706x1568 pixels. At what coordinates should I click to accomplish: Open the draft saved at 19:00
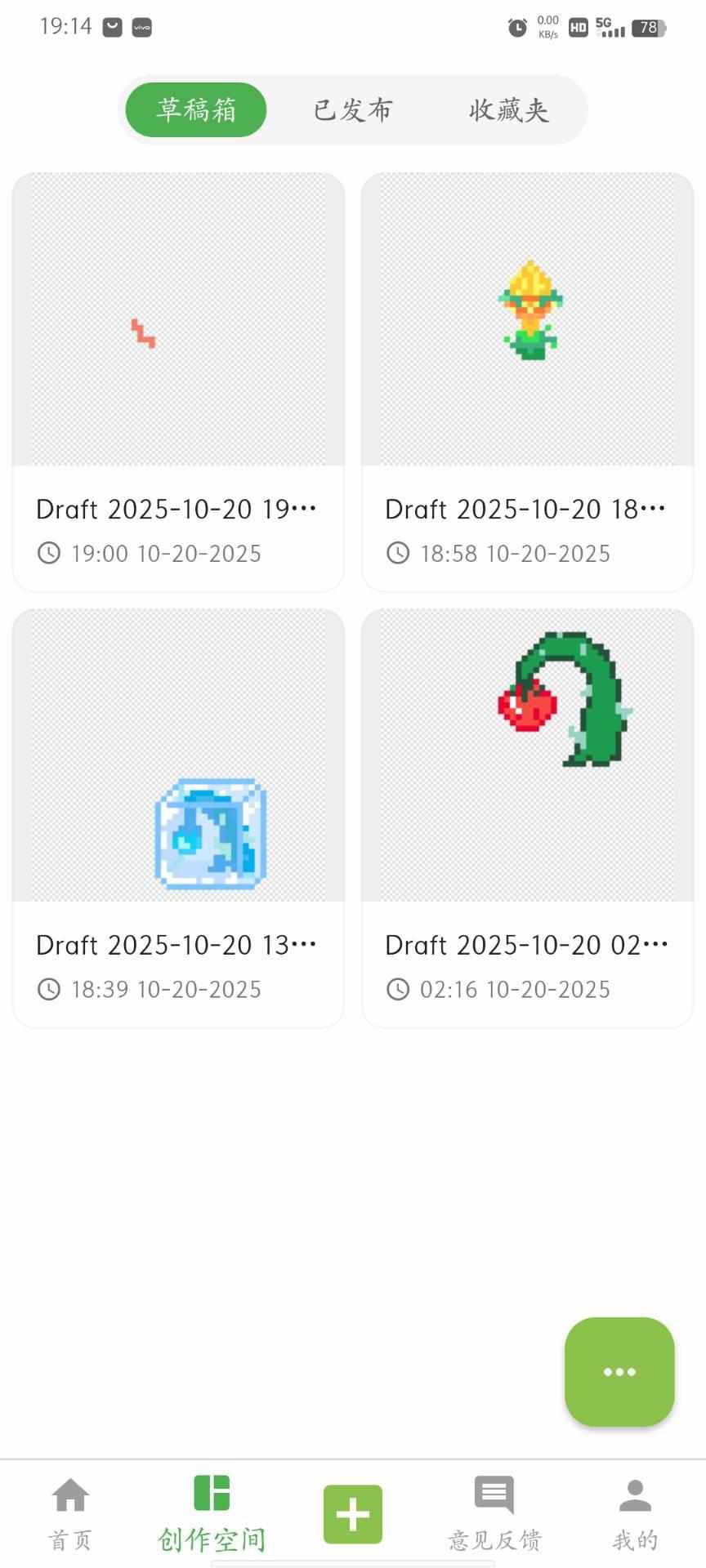pyautogui.click(x=178, y=381)
